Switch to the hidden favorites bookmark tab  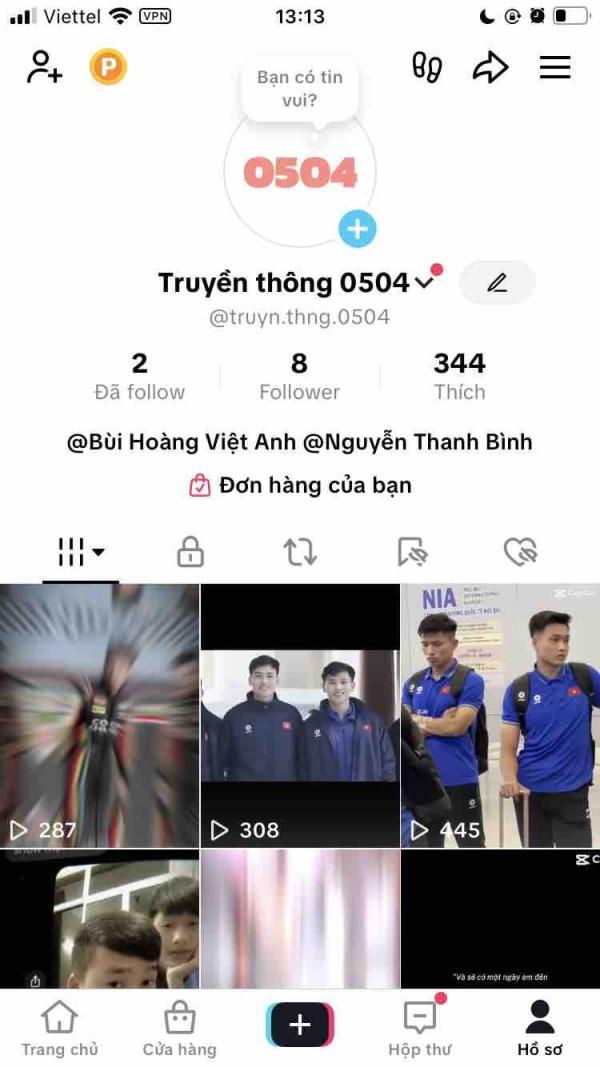[411, 551]
